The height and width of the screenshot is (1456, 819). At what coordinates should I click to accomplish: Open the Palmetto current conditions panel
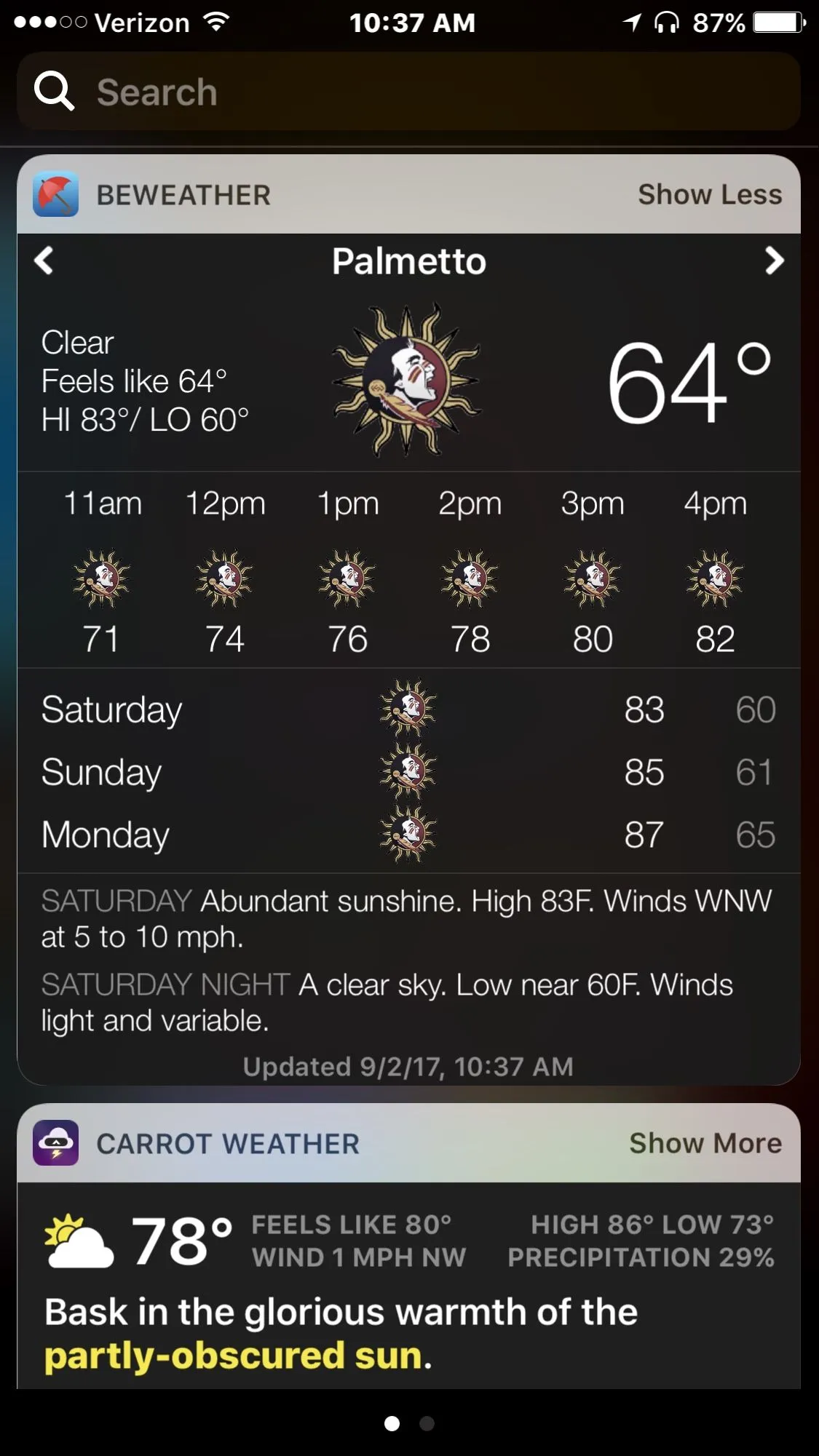tap(408, 380)
